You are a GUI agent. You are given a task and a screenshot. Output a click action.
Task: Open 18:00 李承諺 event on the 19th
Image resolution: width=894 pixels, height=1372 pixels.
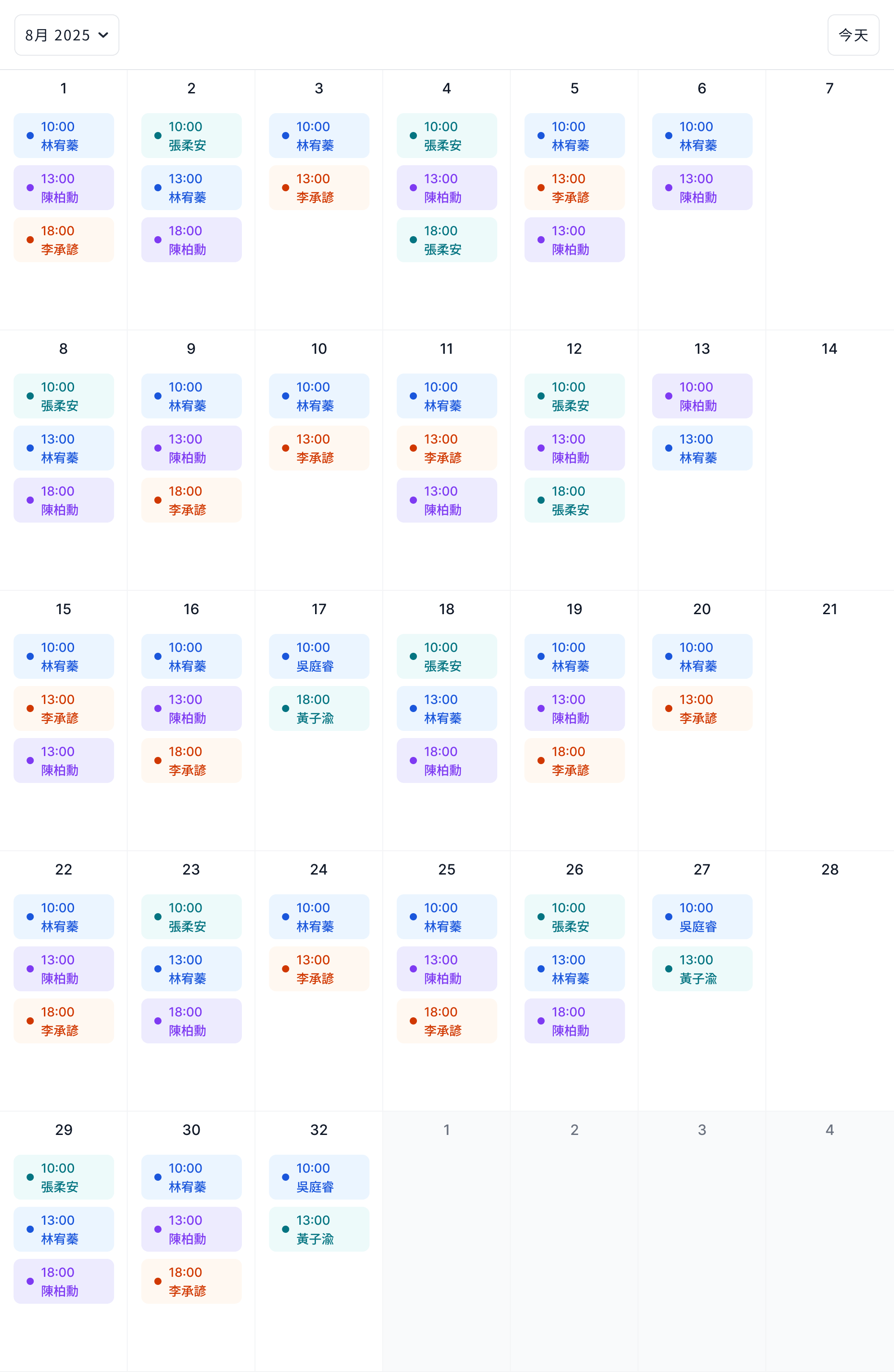click(574, 761)
